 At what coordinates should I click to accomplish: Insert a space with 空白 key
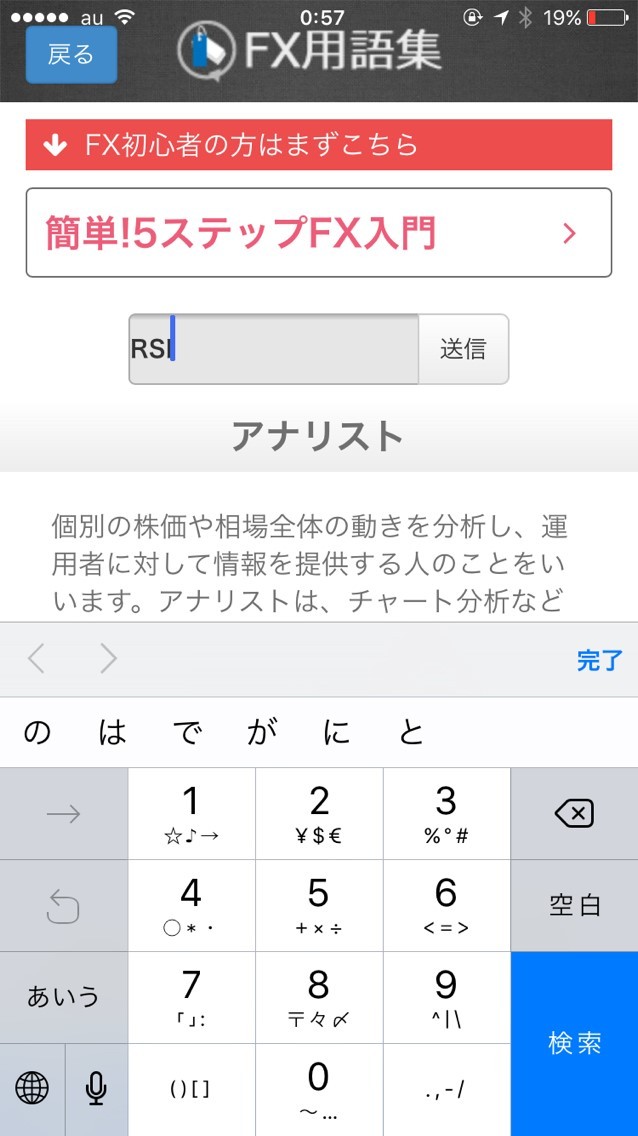point(574,905)
